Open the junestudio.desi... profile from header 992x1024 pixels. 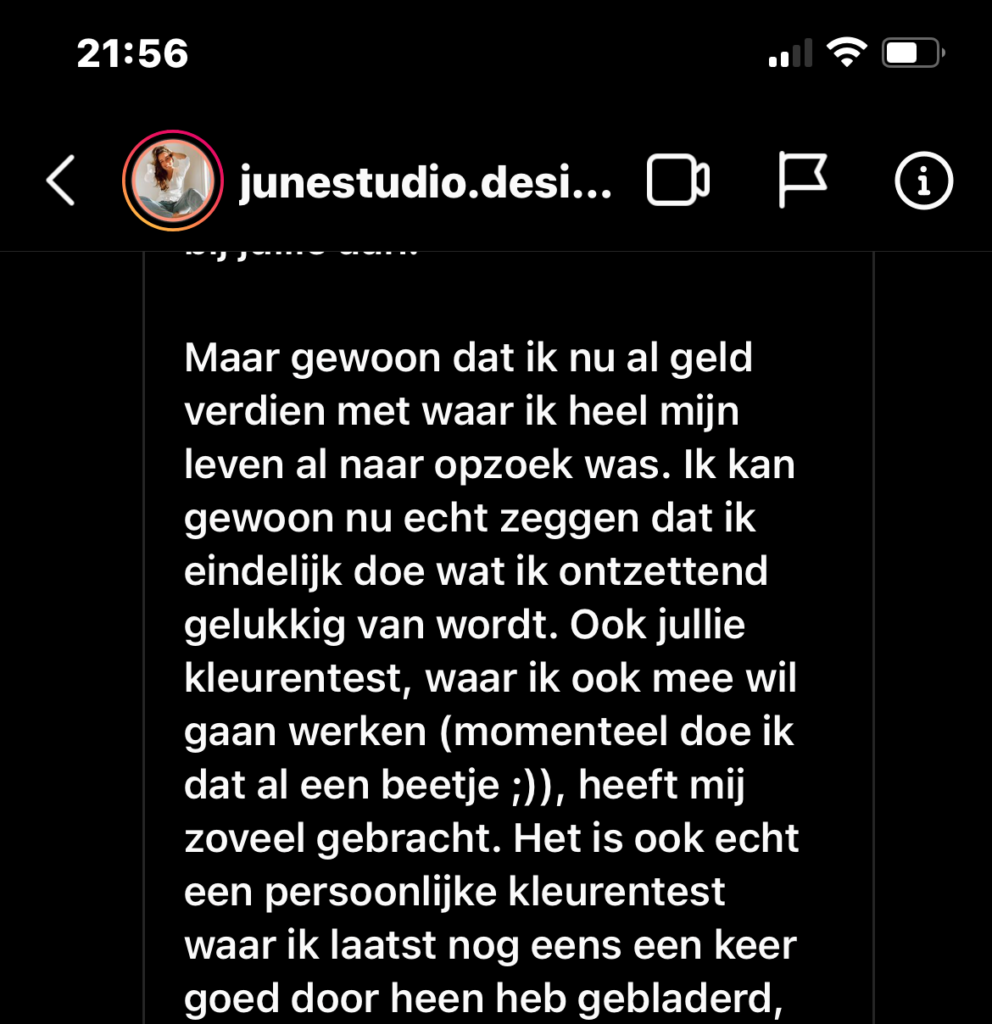coord(425,184)
